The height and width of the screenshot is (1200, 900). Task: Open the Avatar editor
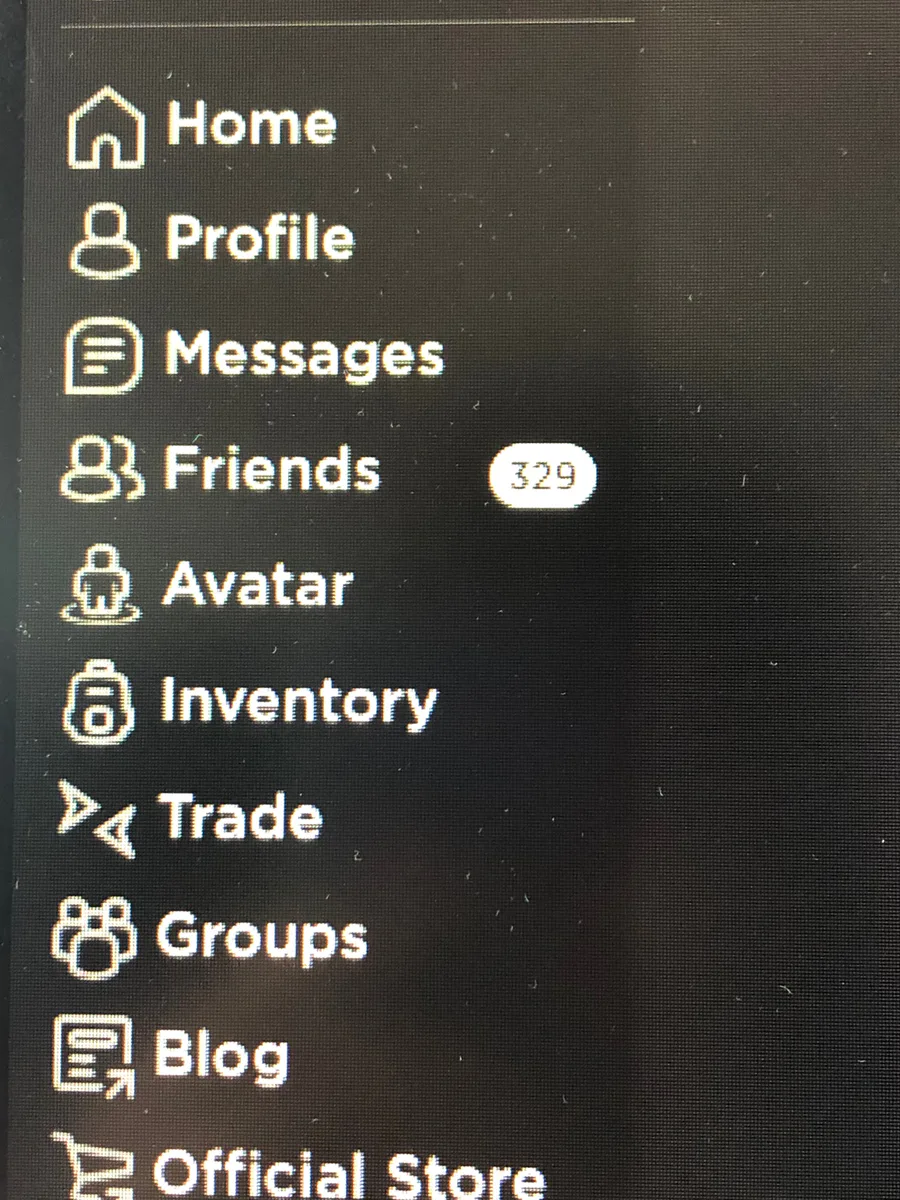(x=256, y=585)
